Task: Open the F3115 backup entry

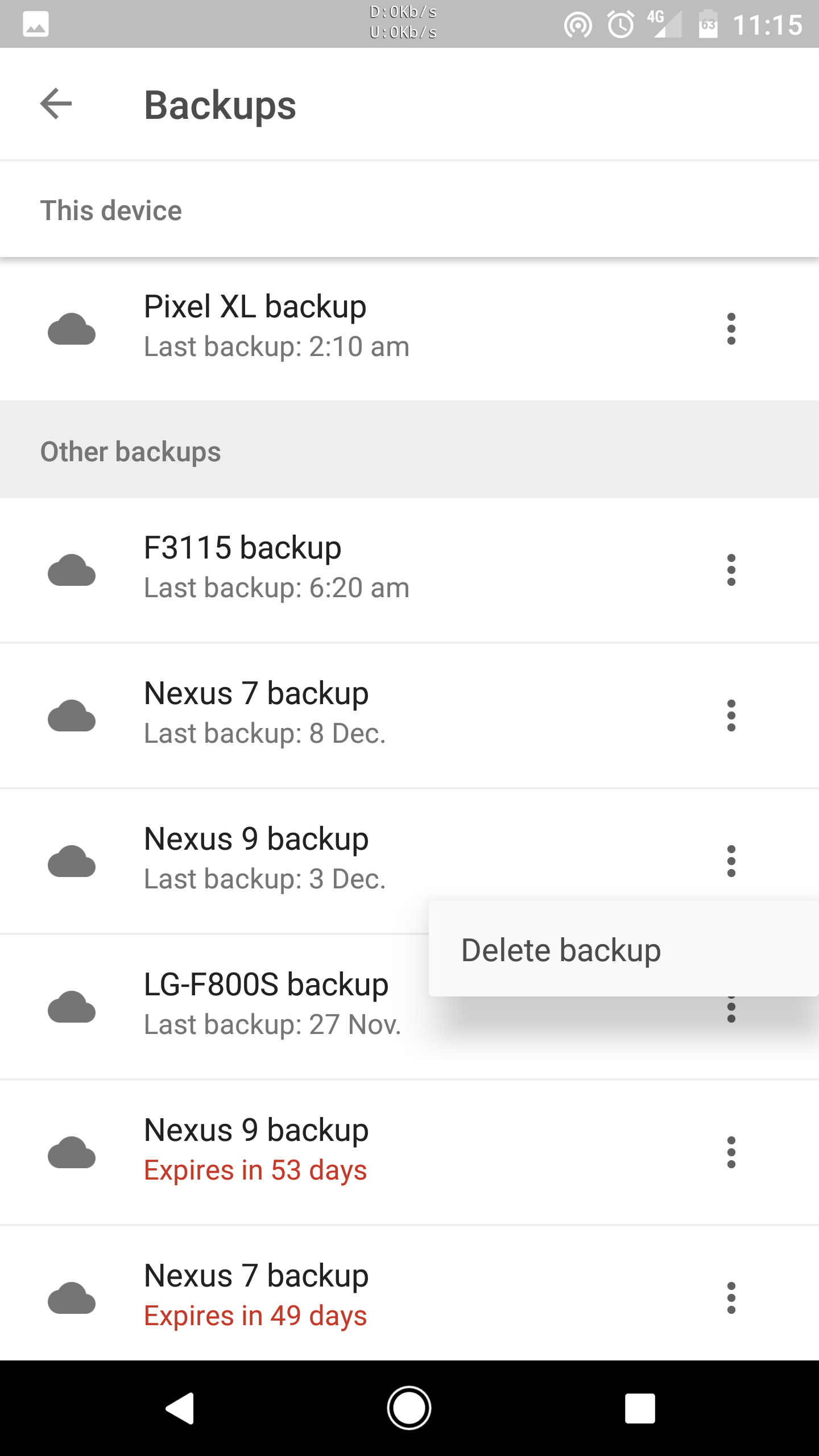Action: pos(409,570)
